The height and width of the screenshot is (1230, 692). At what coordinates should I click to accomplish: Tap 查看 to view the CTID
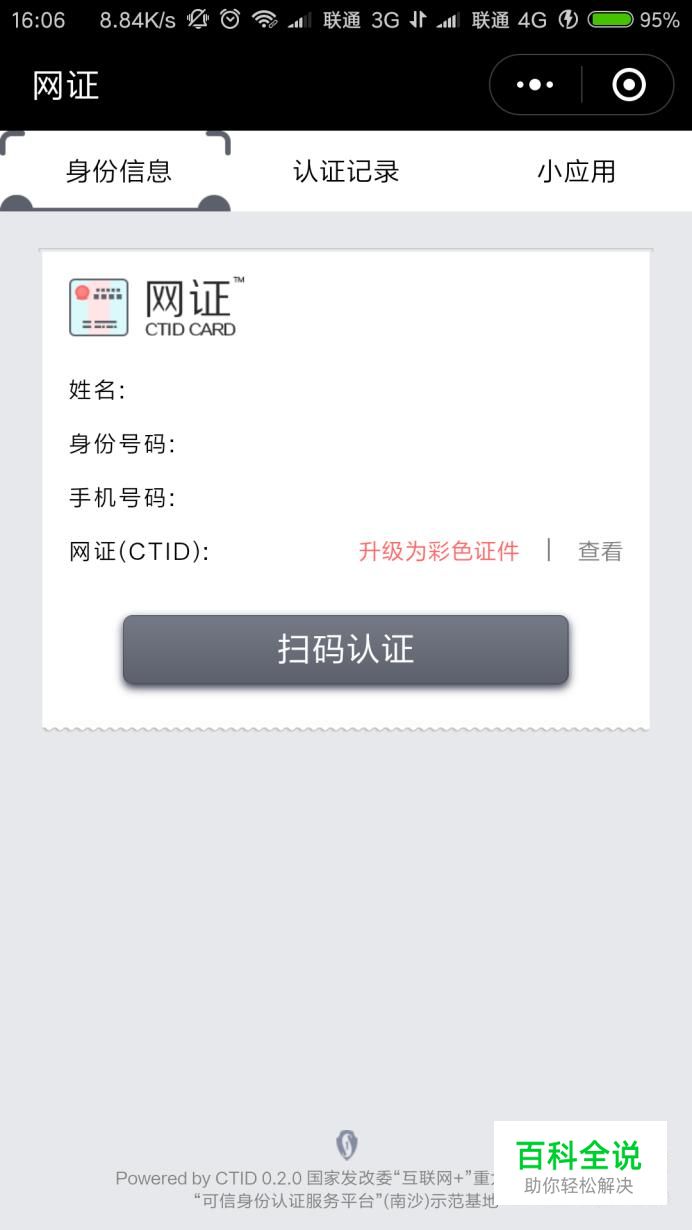(600, 551)
